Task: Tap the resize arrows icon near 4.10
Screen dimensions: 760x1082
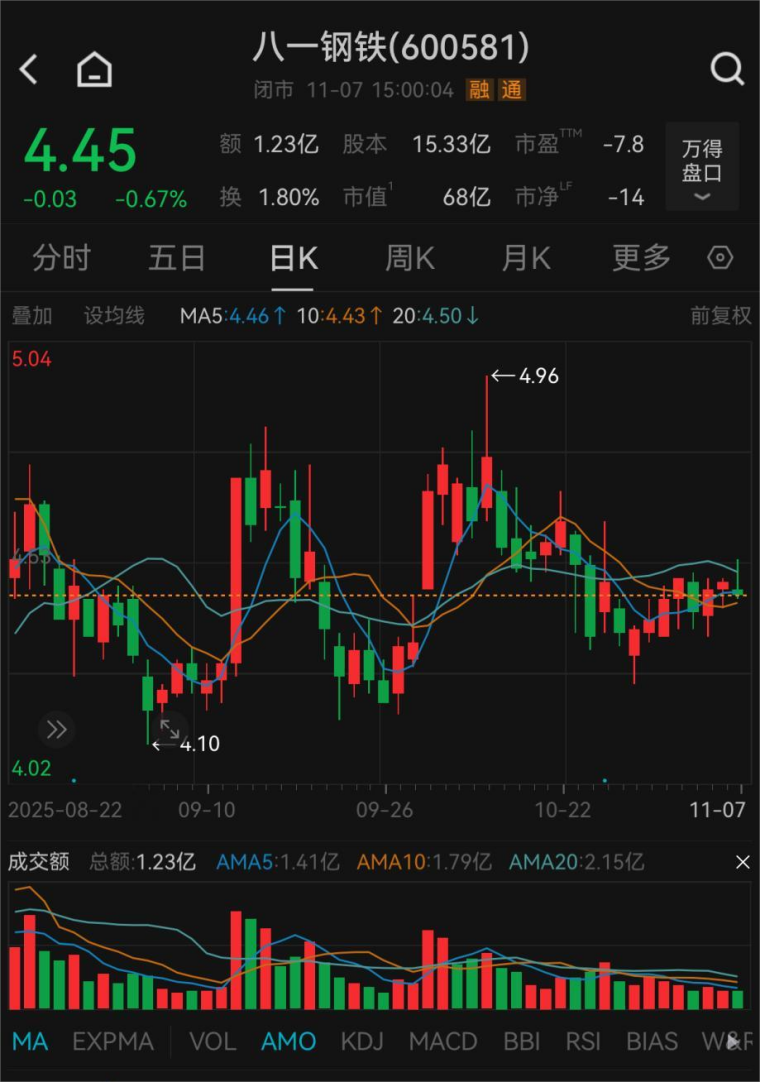Action: point(169,730)
